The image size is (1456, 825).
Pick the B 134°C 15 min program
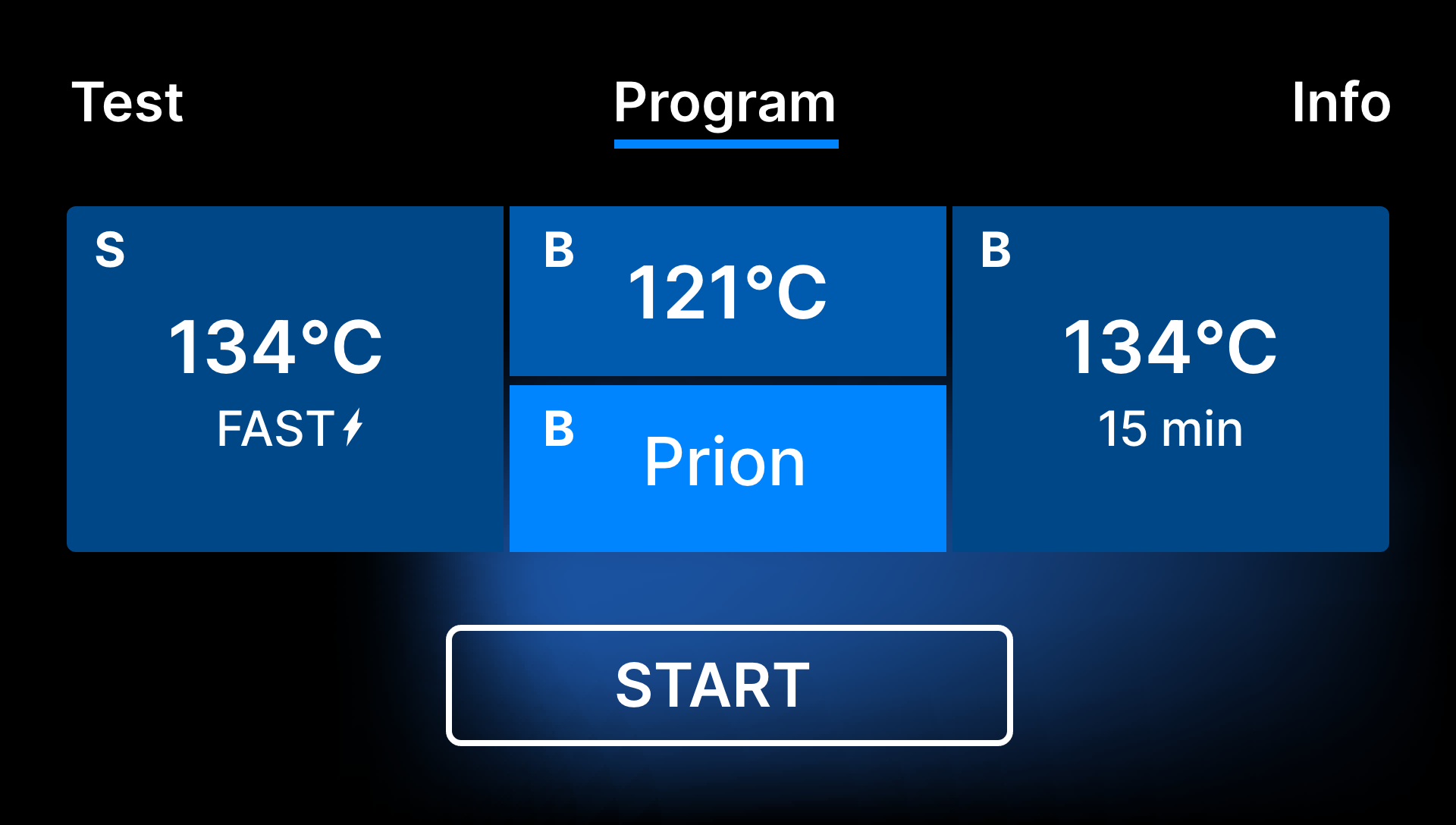1170,378
